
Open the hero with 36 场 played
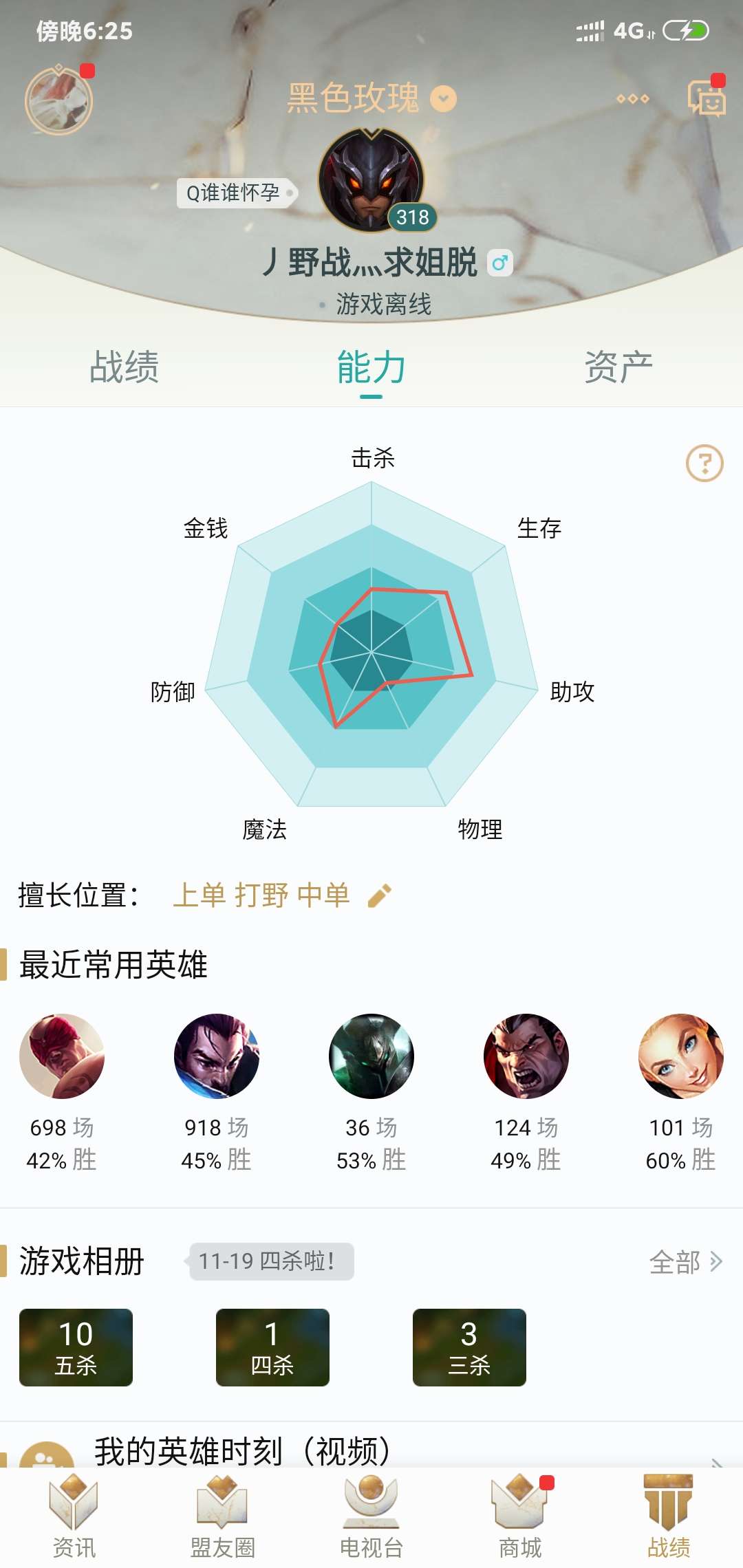point(371,1056)
